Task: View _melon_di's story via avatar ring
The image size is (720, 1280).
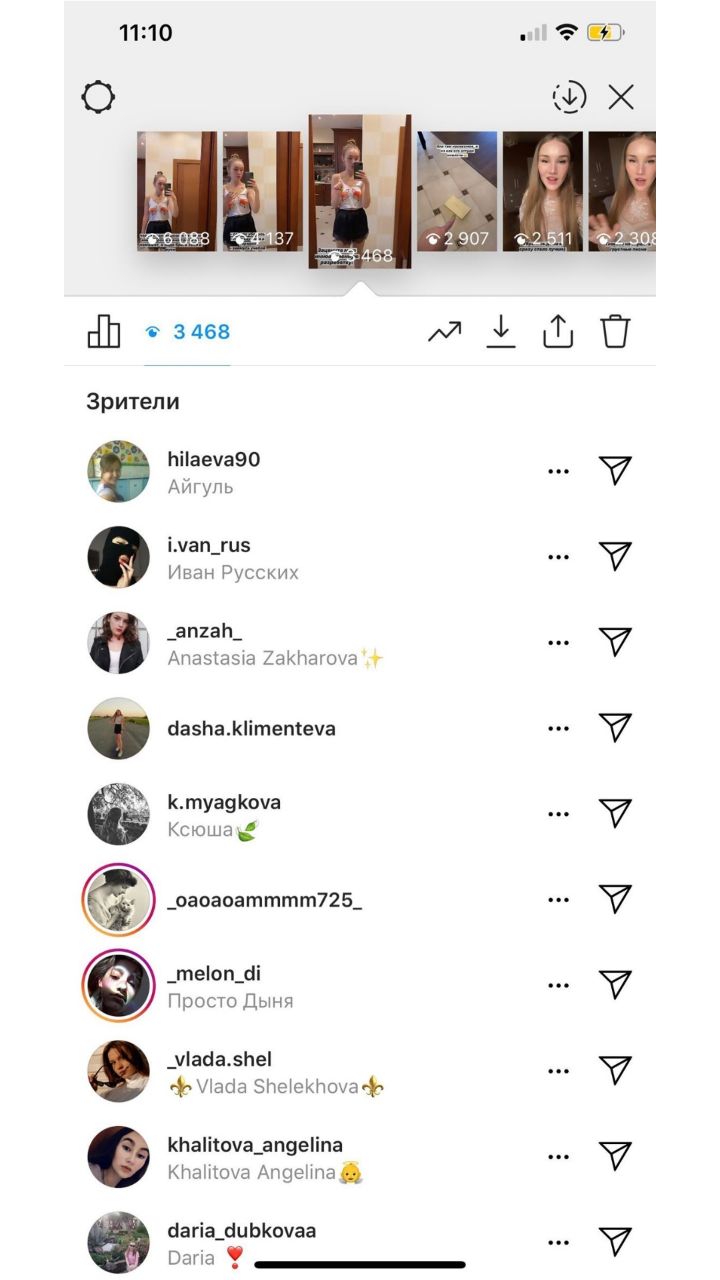Action: [118, 985]
